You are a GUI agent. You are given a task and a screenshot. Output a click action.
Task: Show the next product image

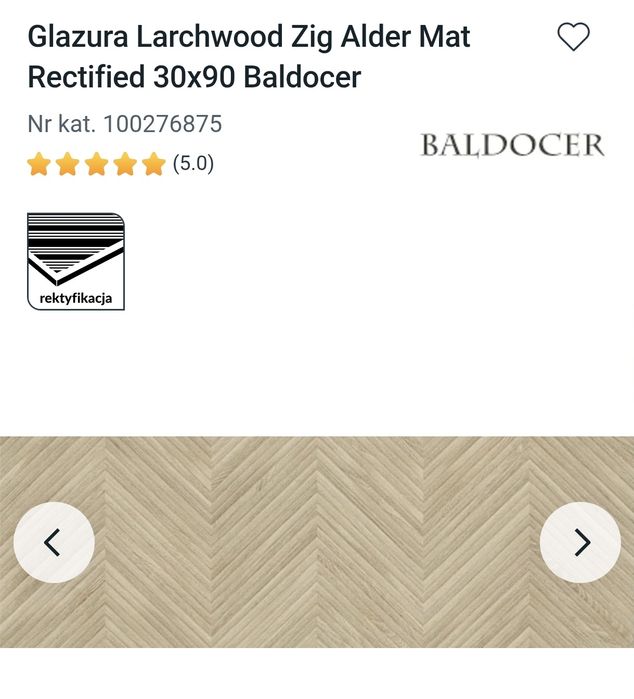pos(580,543)
